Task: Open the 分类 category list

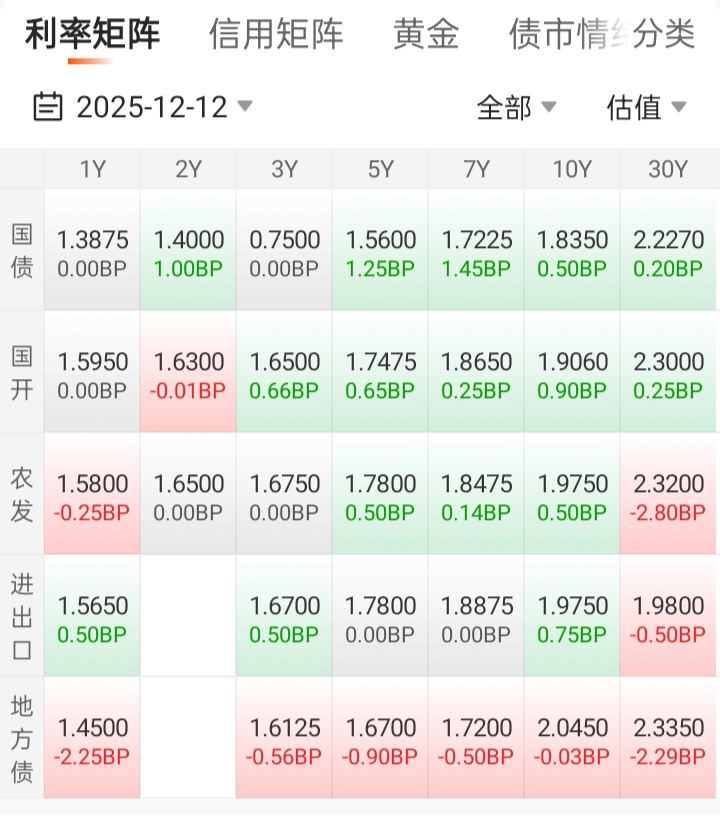Action: [x=664, y=35]
